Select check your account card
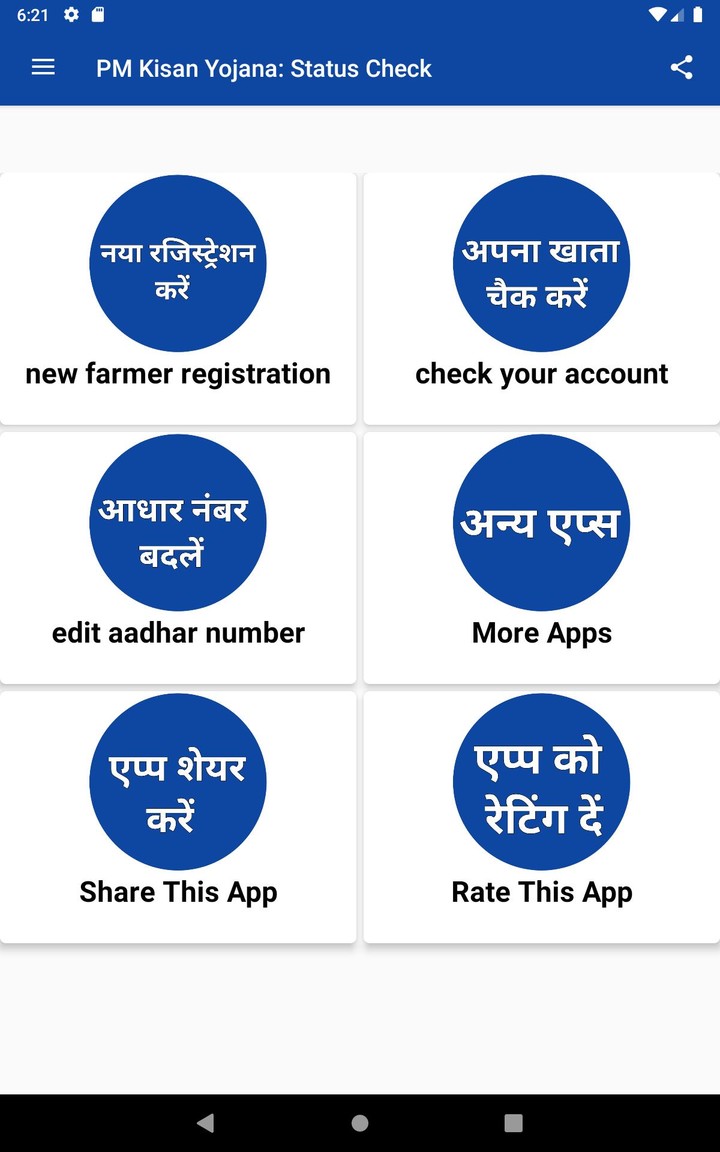This screenshot has width=720, height=1152. pyautogui.click(x=541, y=298)
